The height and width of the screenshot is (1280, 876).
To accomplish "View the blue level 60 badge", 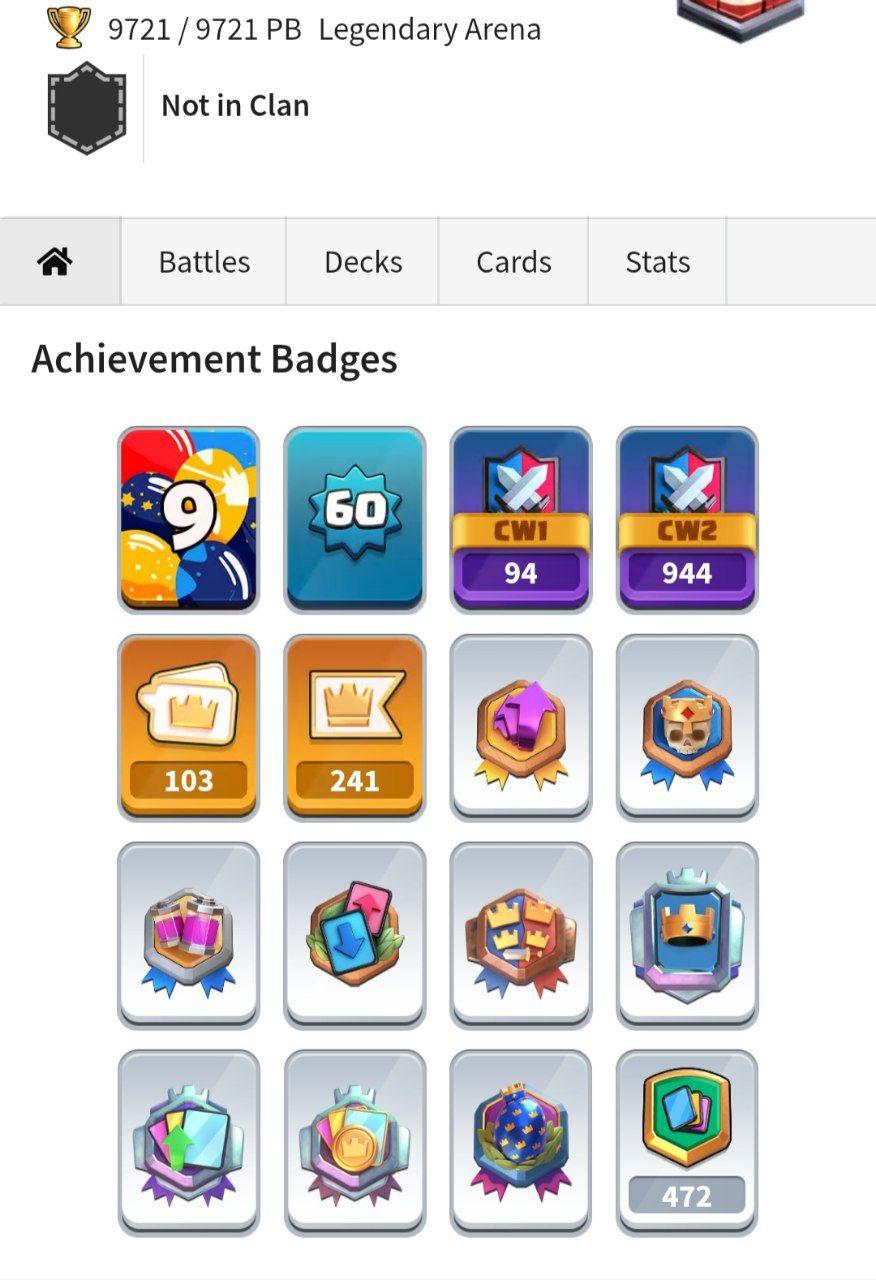I will click(x=355, y=519).
